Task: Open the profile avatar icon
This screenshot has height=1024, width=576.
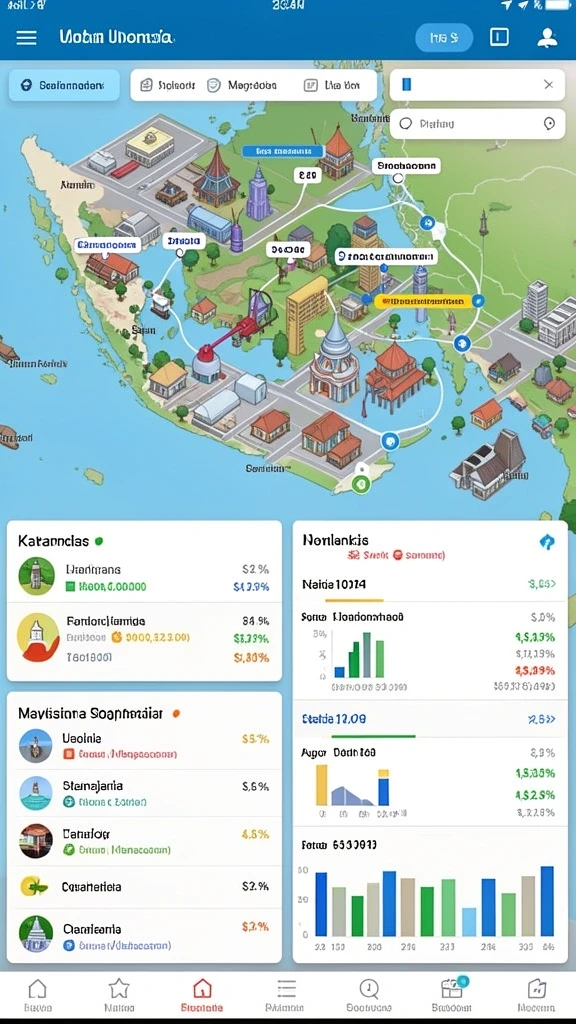Action: [547, 37]
